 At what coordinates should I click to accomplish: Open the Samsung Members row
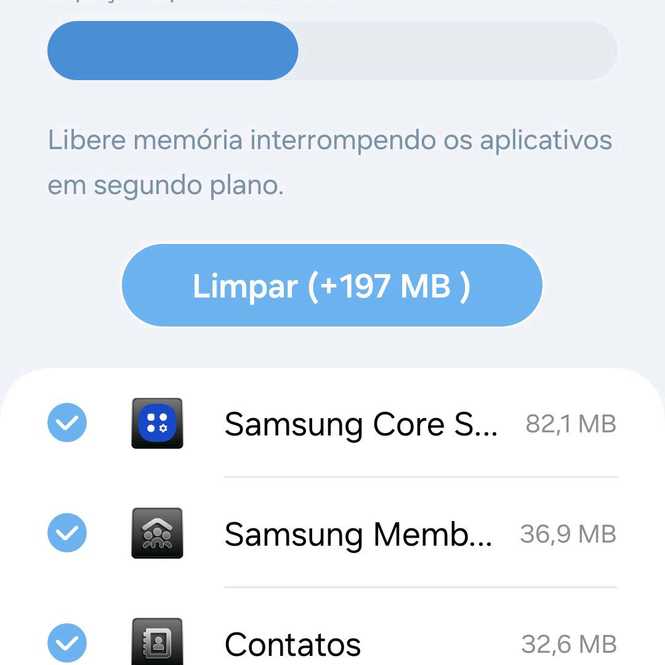pyautogui.click(x=358, y=534)
